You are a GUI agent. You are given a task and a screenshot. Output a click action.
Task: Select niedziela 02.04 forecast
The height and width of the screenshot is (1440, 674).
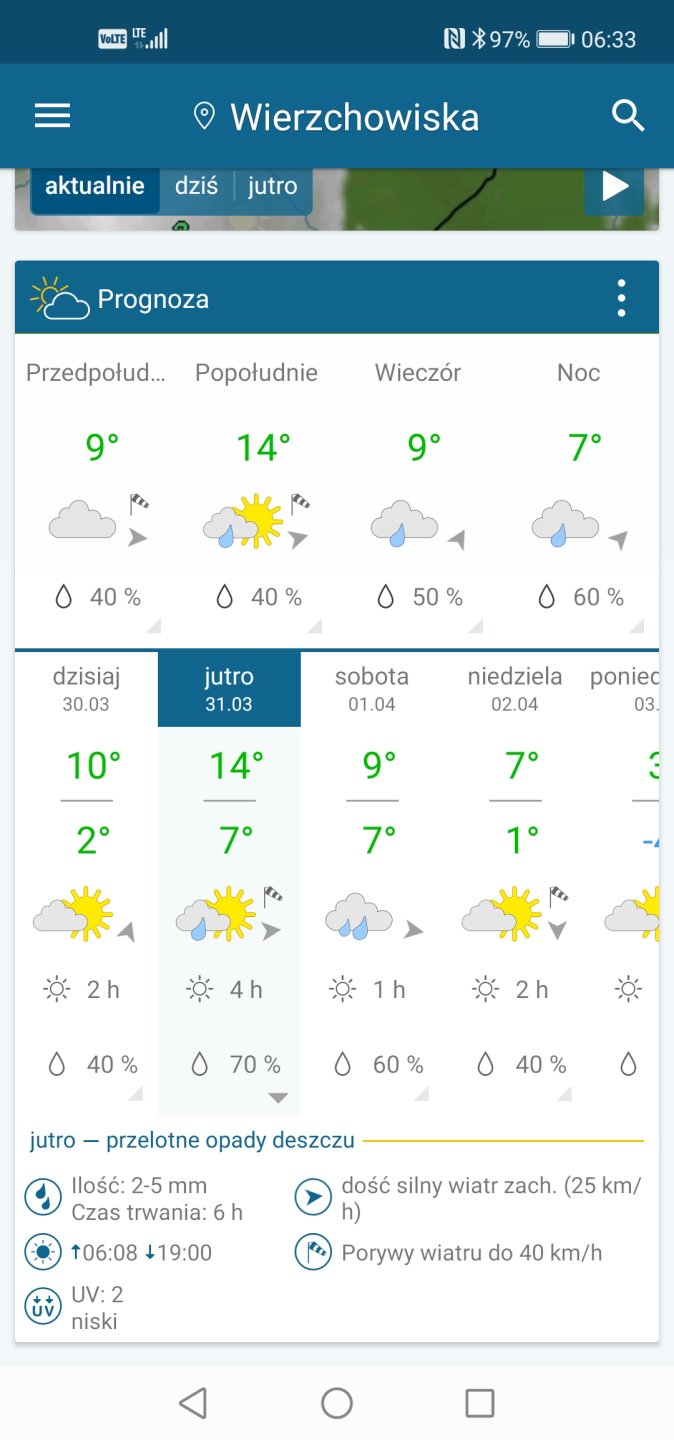tap(515, 880)
